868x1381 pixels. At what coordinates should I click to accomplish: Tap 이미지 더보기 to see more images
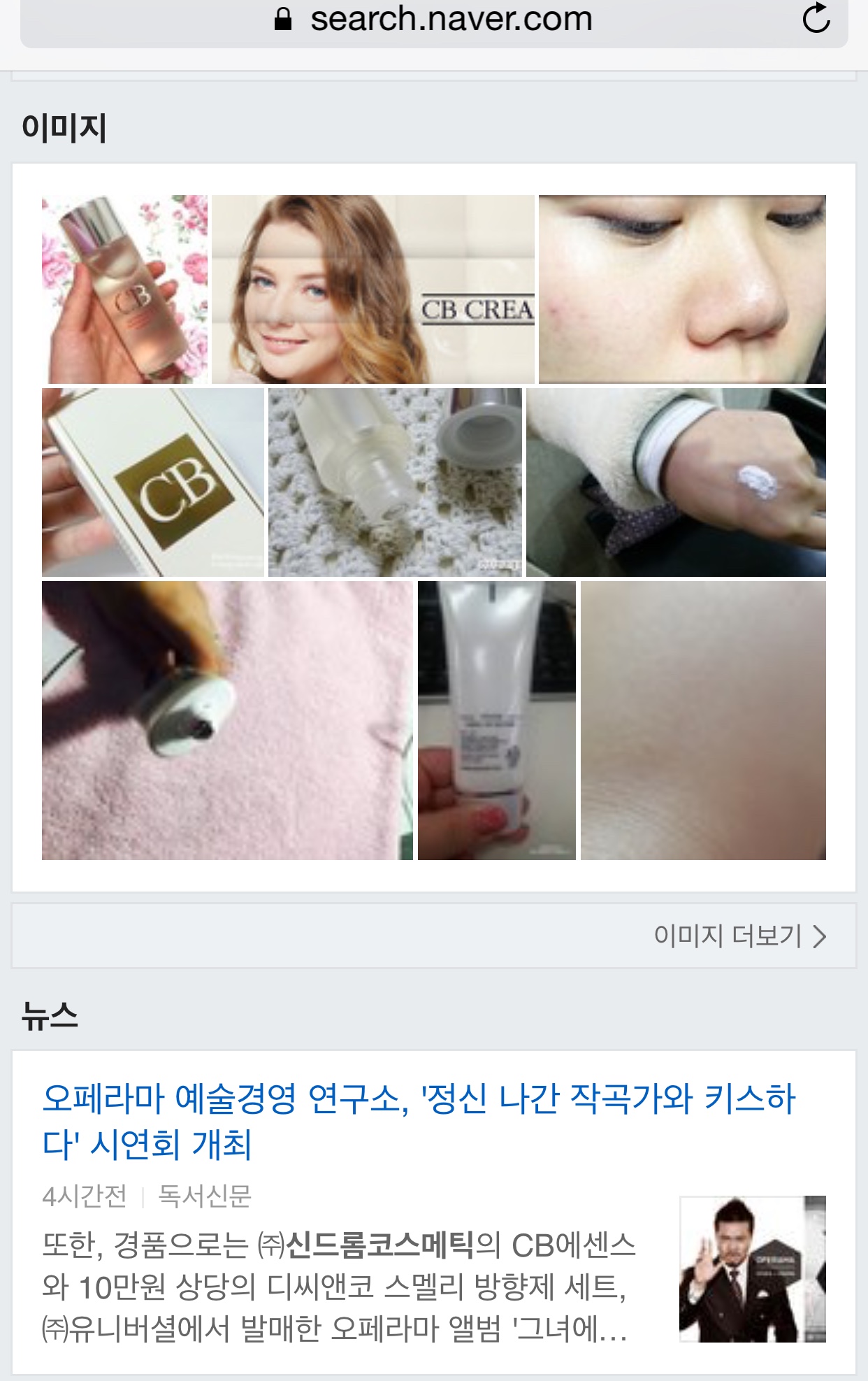739,936
